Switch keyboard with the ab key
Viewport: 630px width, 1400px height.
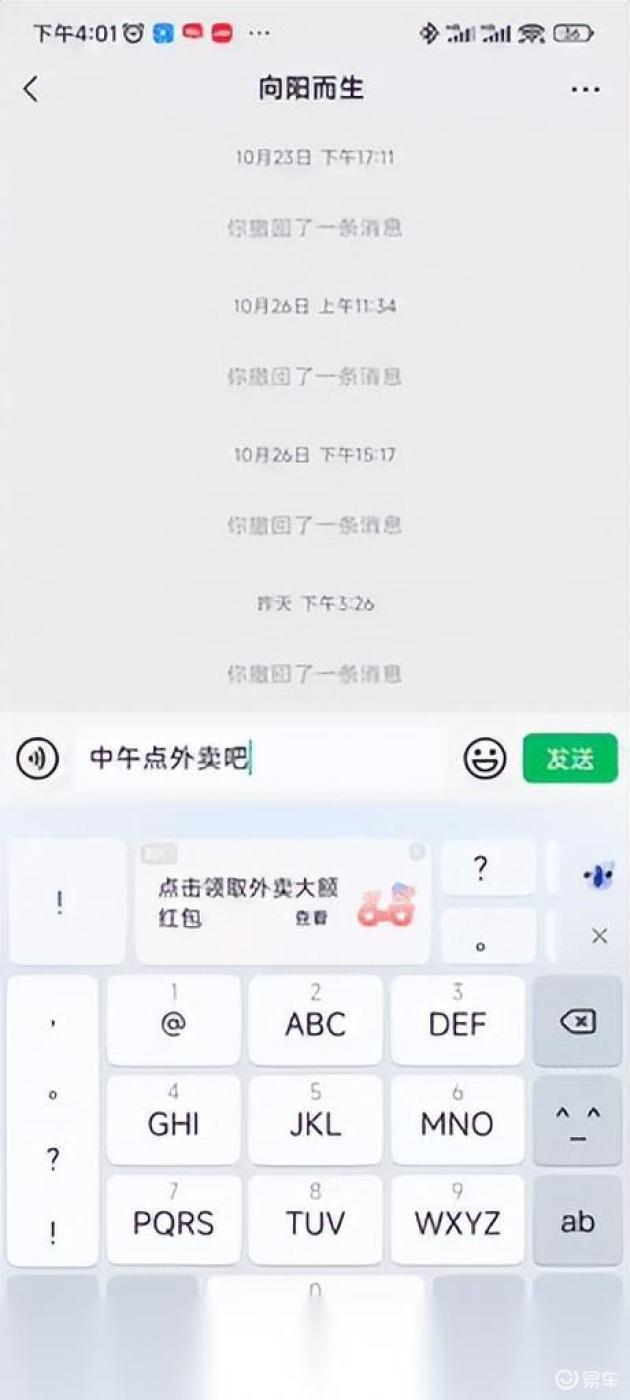577,1220
